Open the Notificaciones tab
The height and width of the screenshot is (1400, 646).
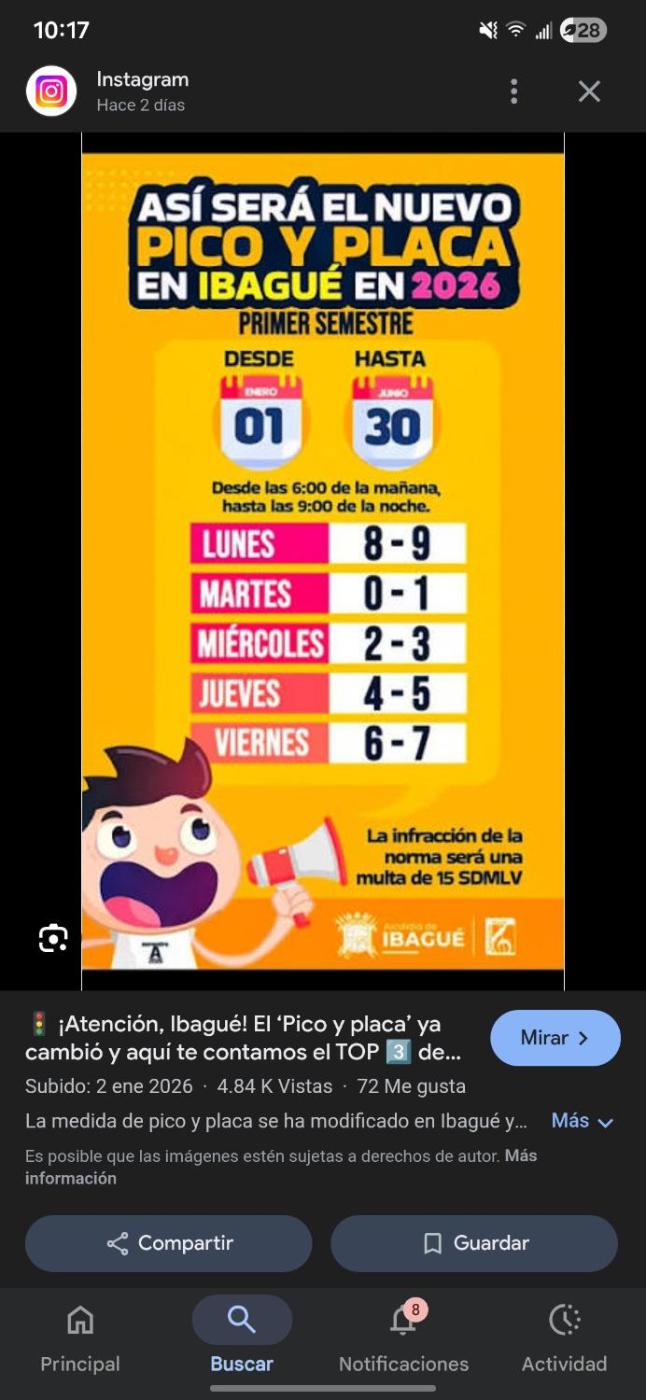(x=403, y=1339)
